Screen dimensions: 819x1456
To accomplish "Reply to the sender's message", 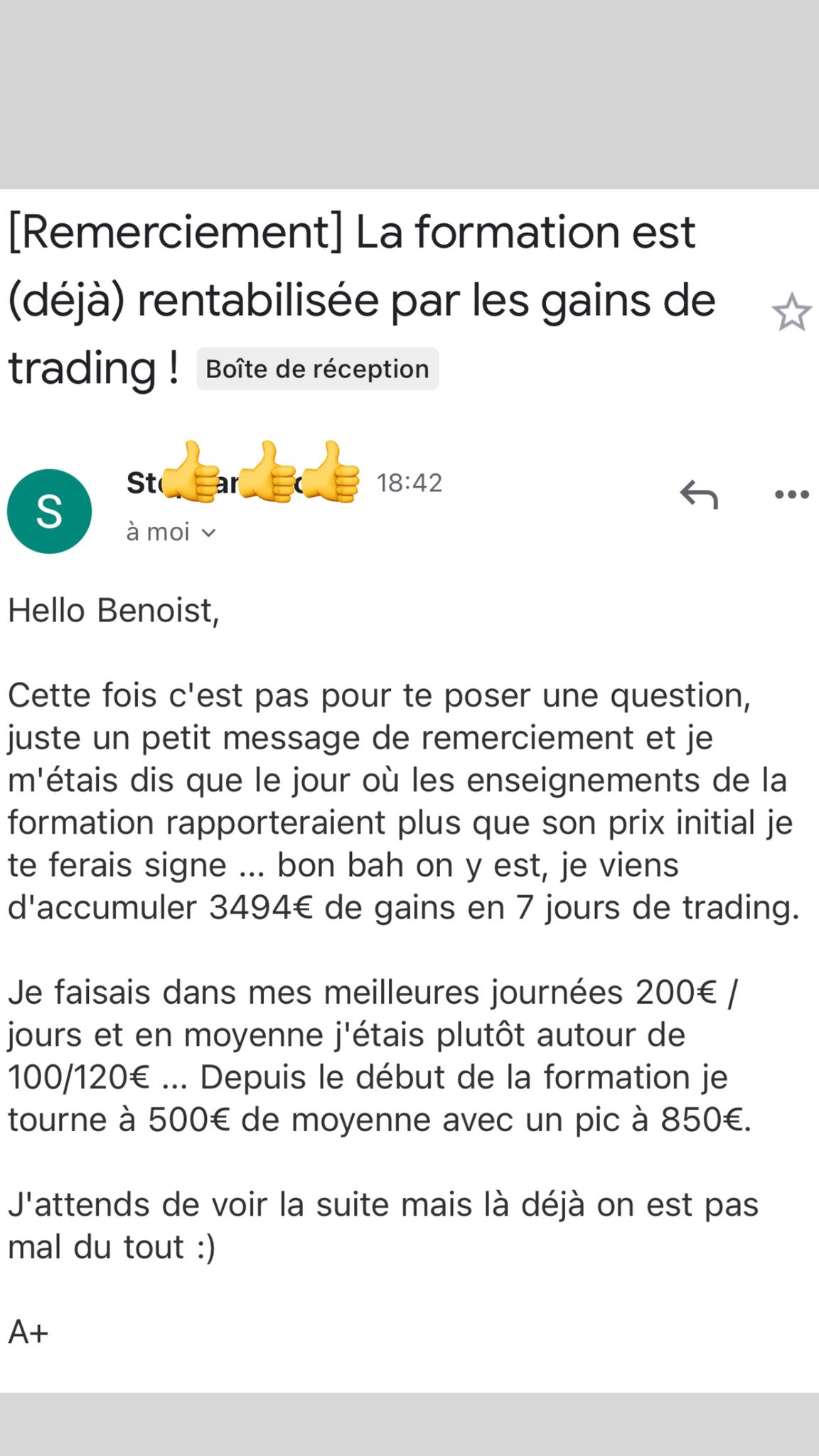I will tap(699, 494).
